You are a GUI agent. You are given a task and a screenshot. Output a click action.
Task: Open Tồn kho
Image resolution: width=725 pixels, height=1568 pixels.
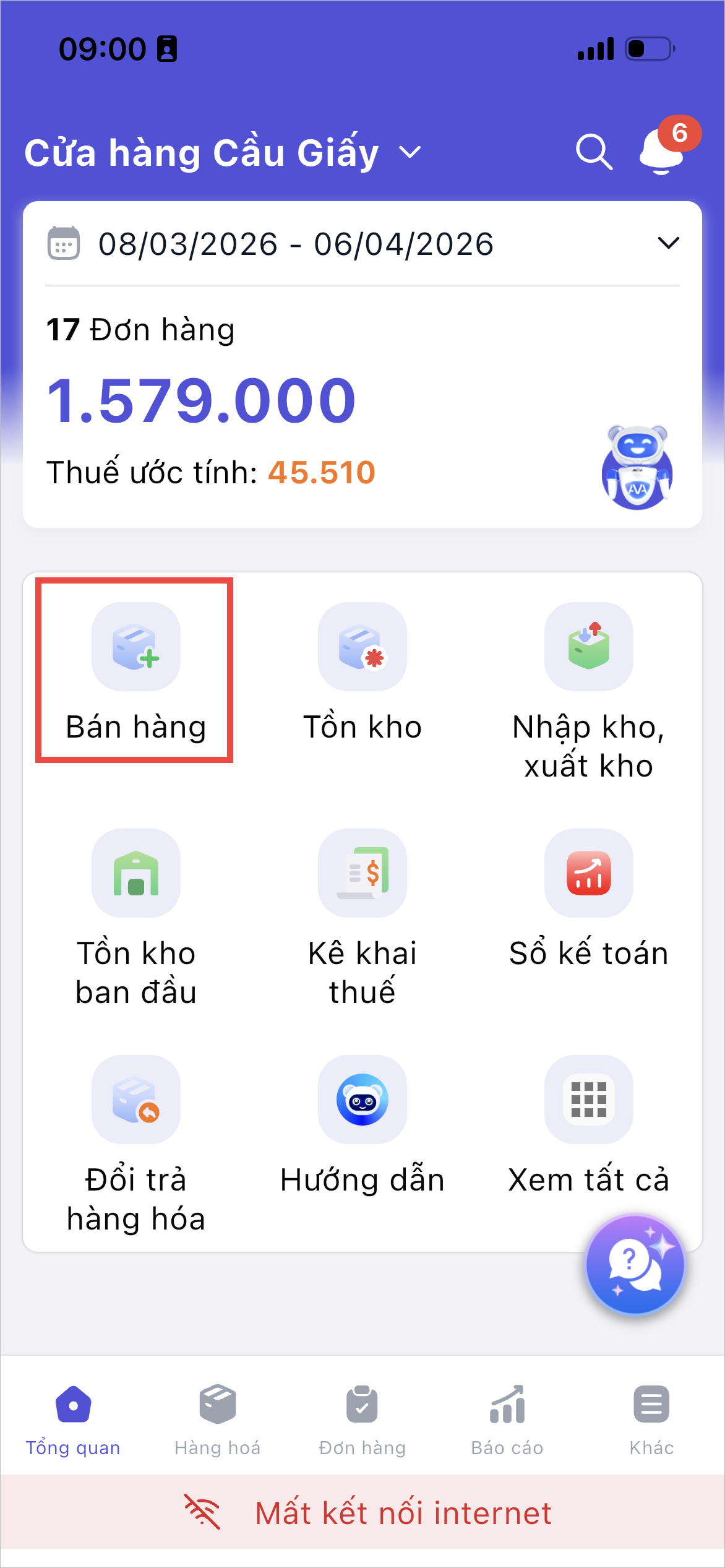point(362,671)
